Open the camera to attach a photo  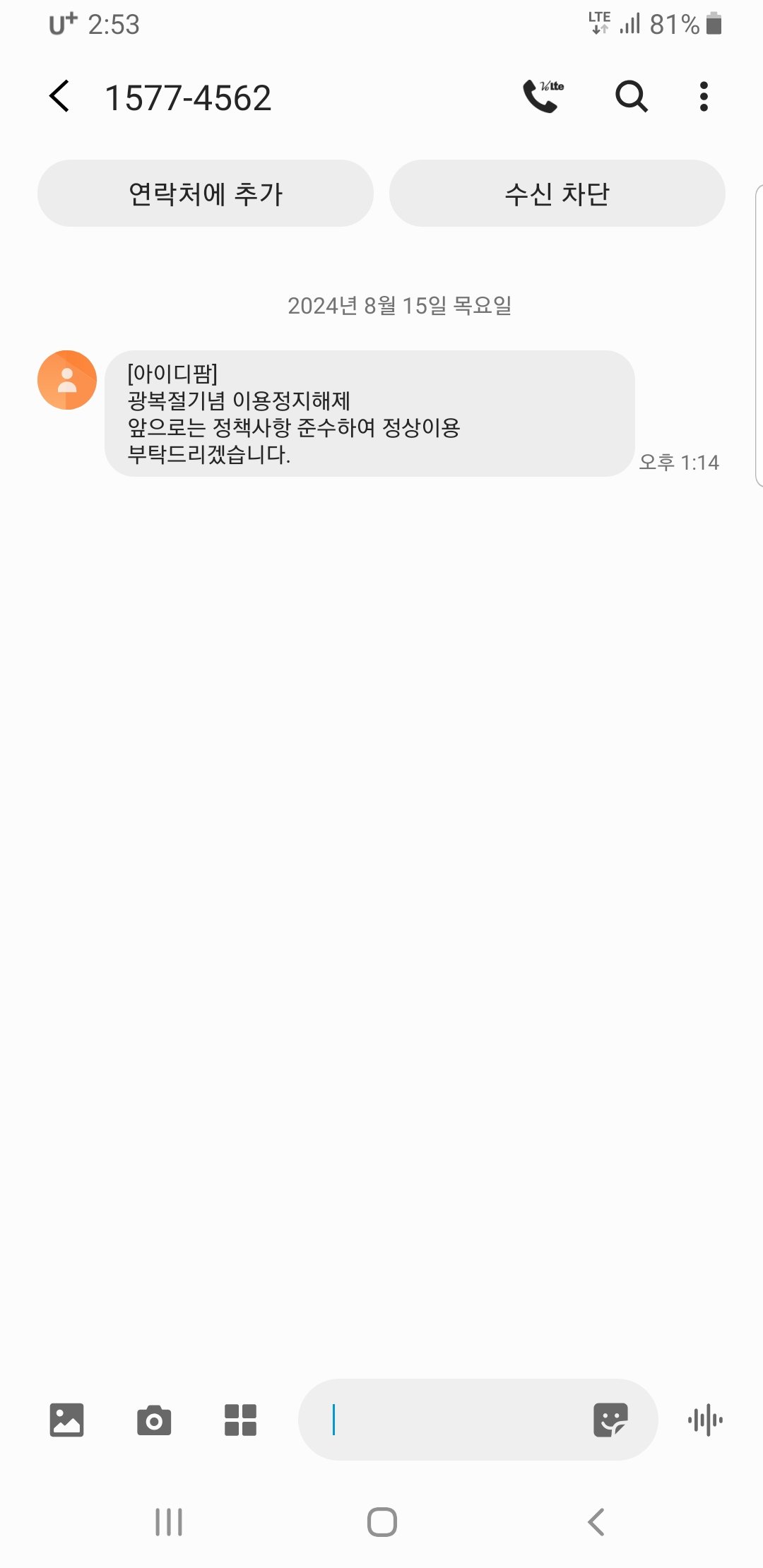154,1420
